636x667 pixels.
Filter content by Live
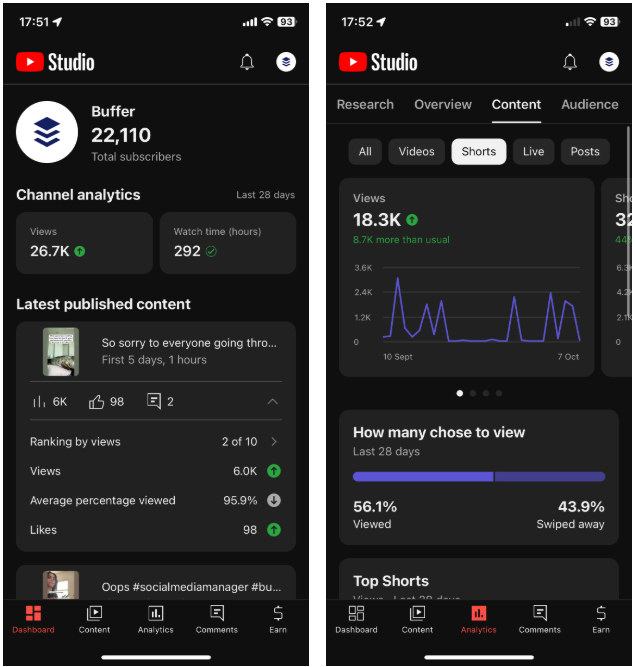point(533,151)
